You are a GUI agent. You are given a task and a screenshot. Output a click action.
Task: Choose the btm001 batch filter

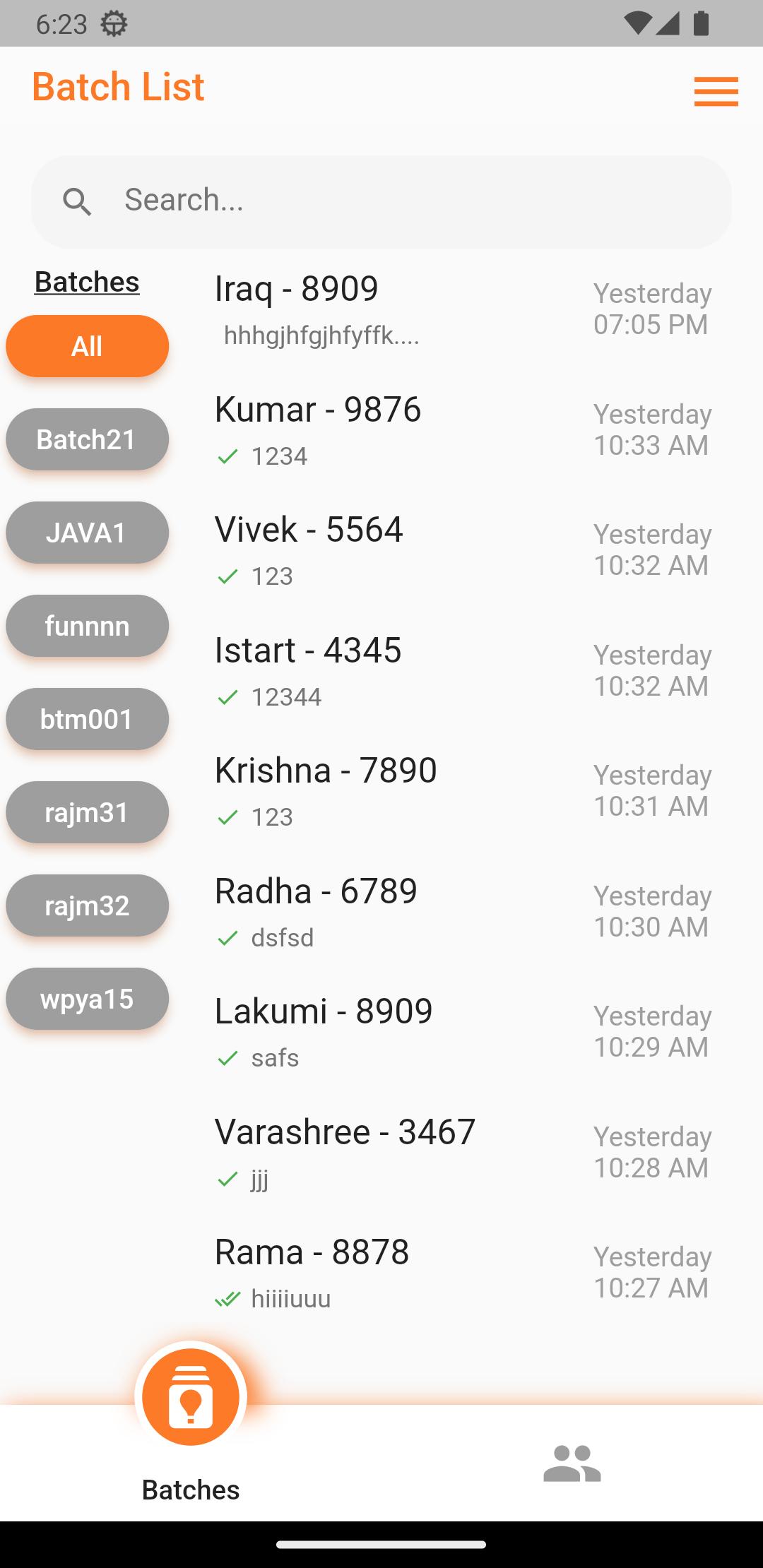point(86,718)
